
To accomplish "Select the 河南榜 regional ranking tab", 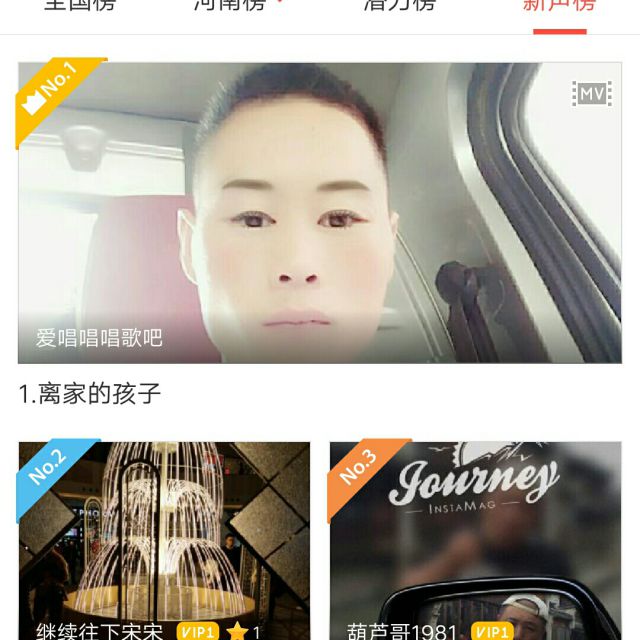I will pyautogui.click(x=232, y=6).
